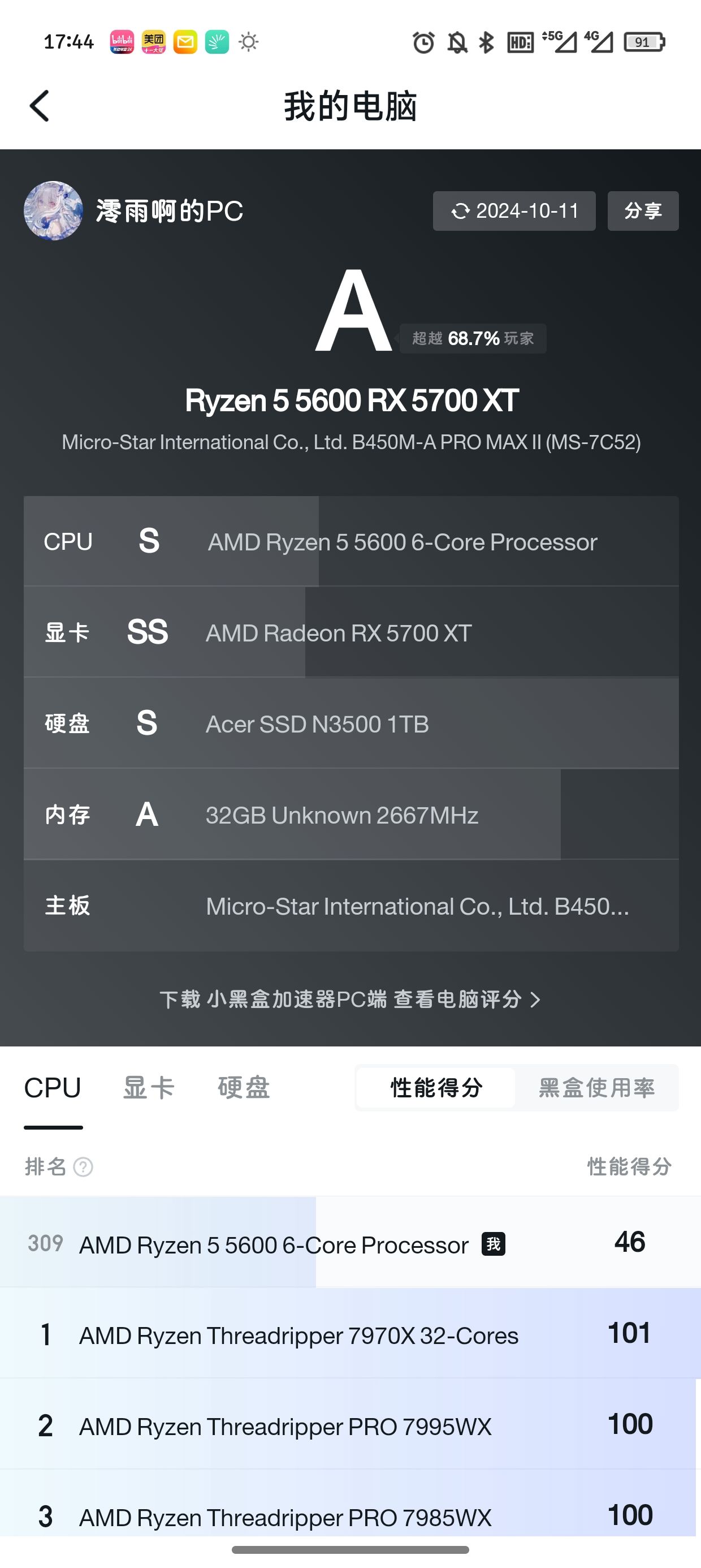
Task: Tap the help icon next to 排名
Action: pyautogui.click(x=83, y=1167)
